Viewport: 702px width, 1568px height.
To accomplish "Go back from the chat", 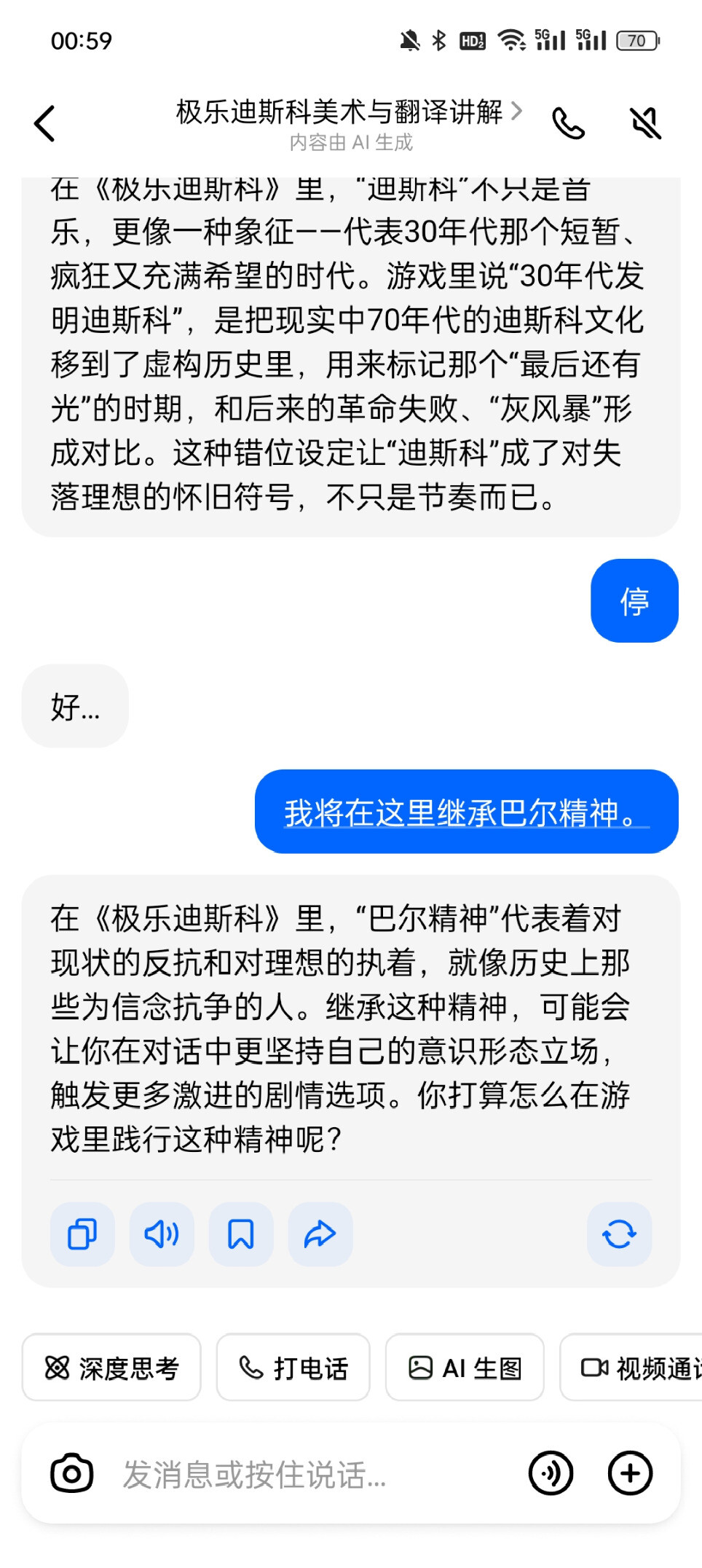I will click(x=45, y=124).
